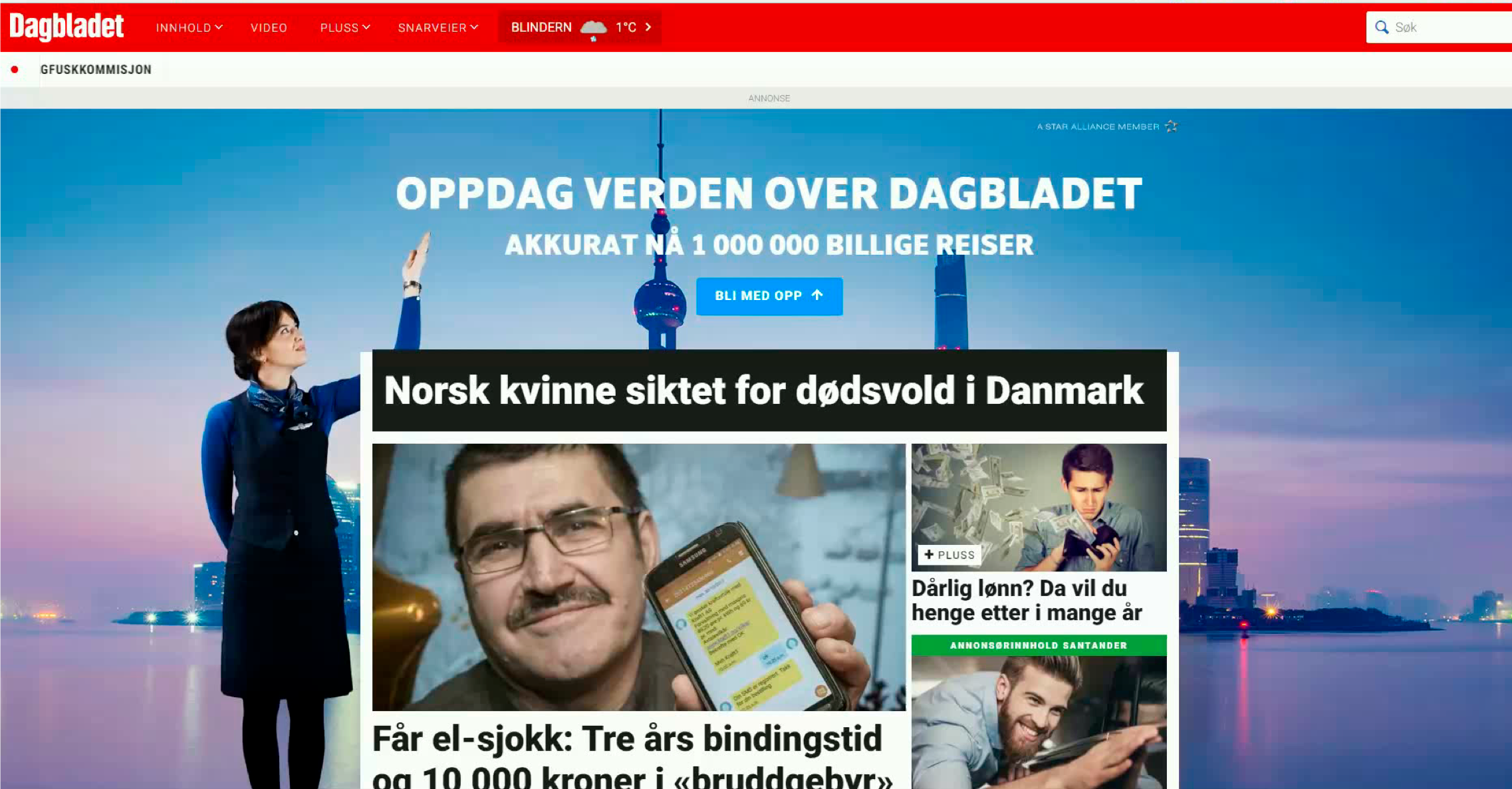The image size is (1512, 789).
Task: Expand the Snarveier menu
Action: tap(438, 28)
